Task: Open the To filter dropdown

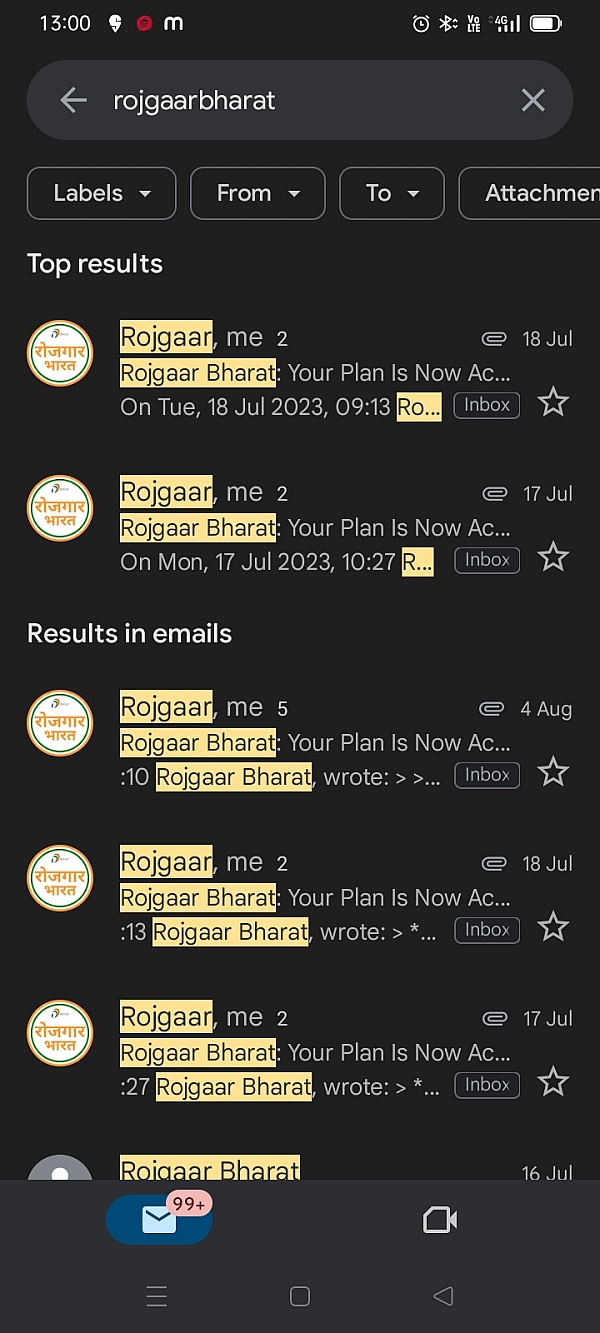Action: 392,193
